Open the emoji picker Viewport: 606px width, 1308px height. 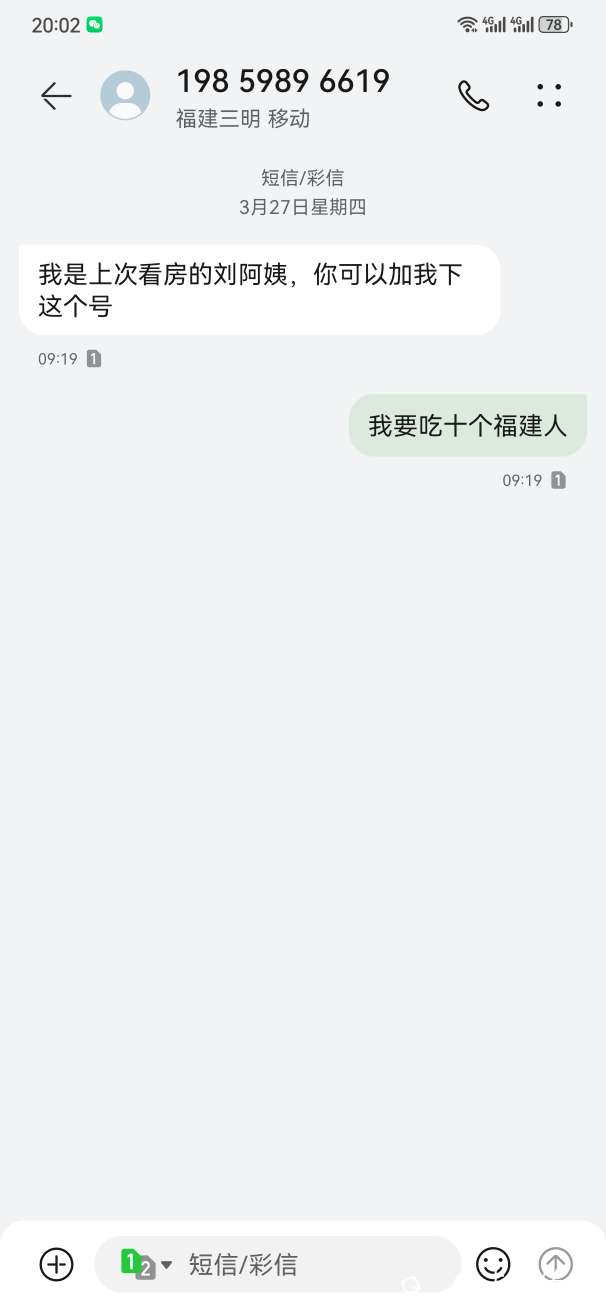(x=493, y=1264)
